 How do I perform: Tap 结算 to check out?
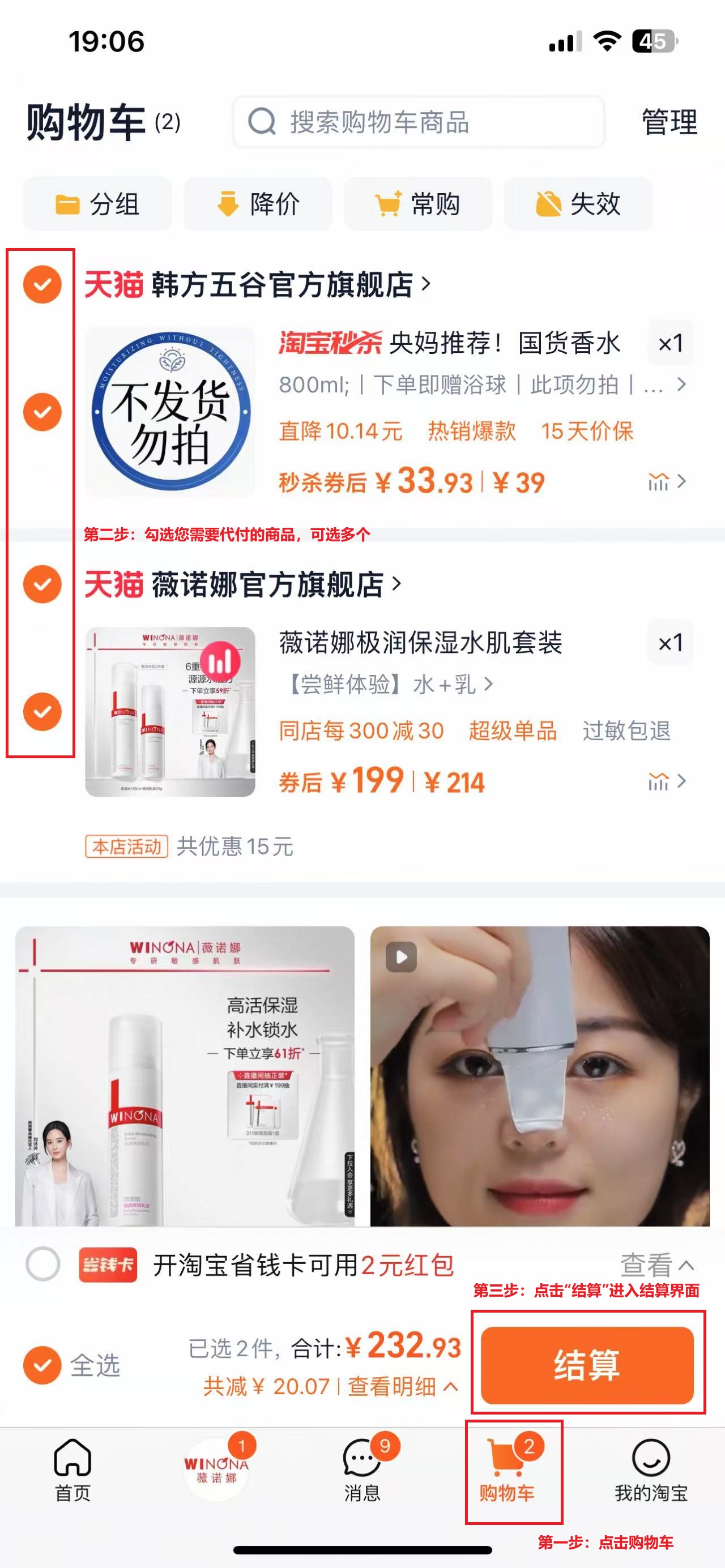point(587,1365)
